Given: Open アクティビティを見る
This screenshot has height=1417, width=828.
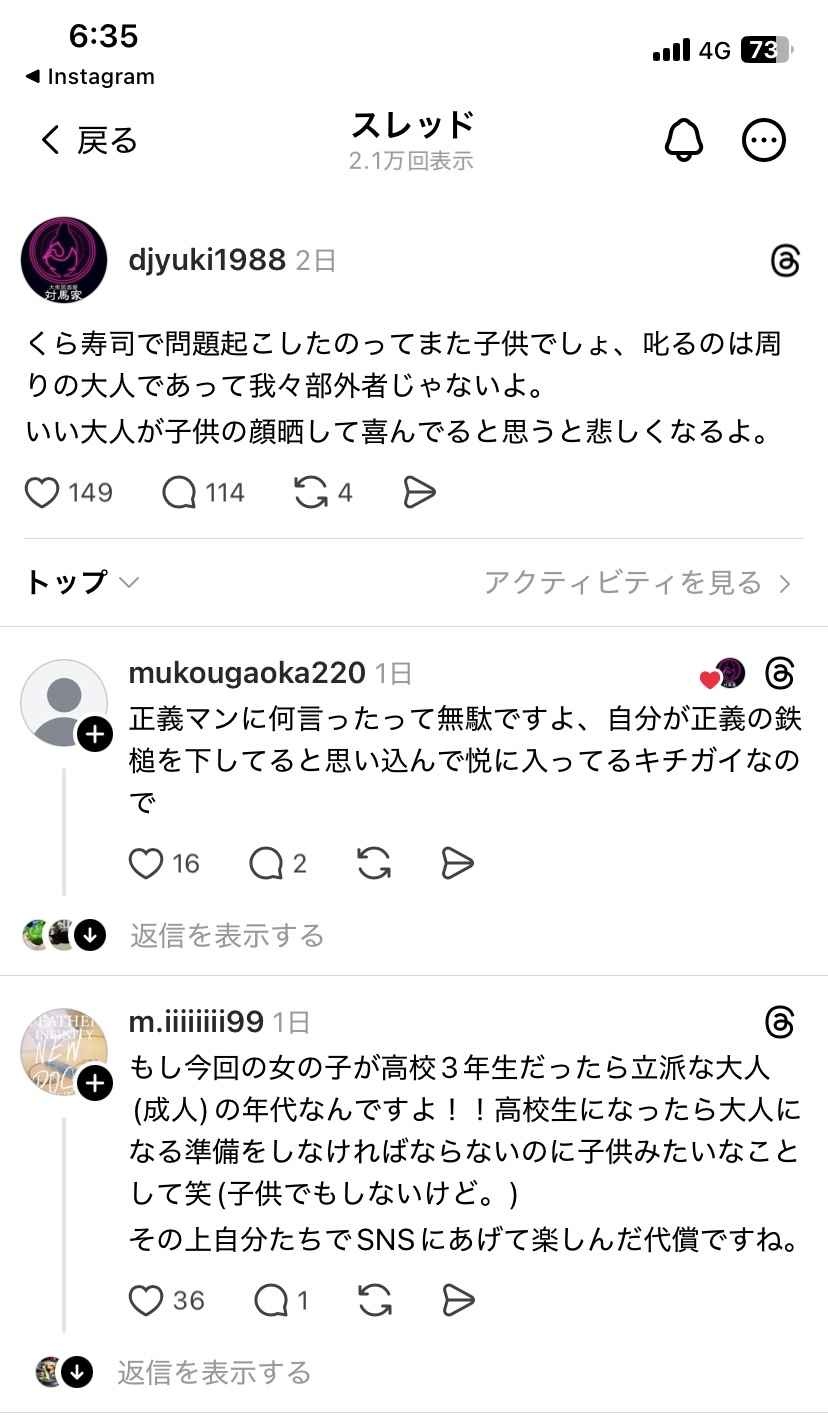Looking at the screenshot, I should pos(637,582).
